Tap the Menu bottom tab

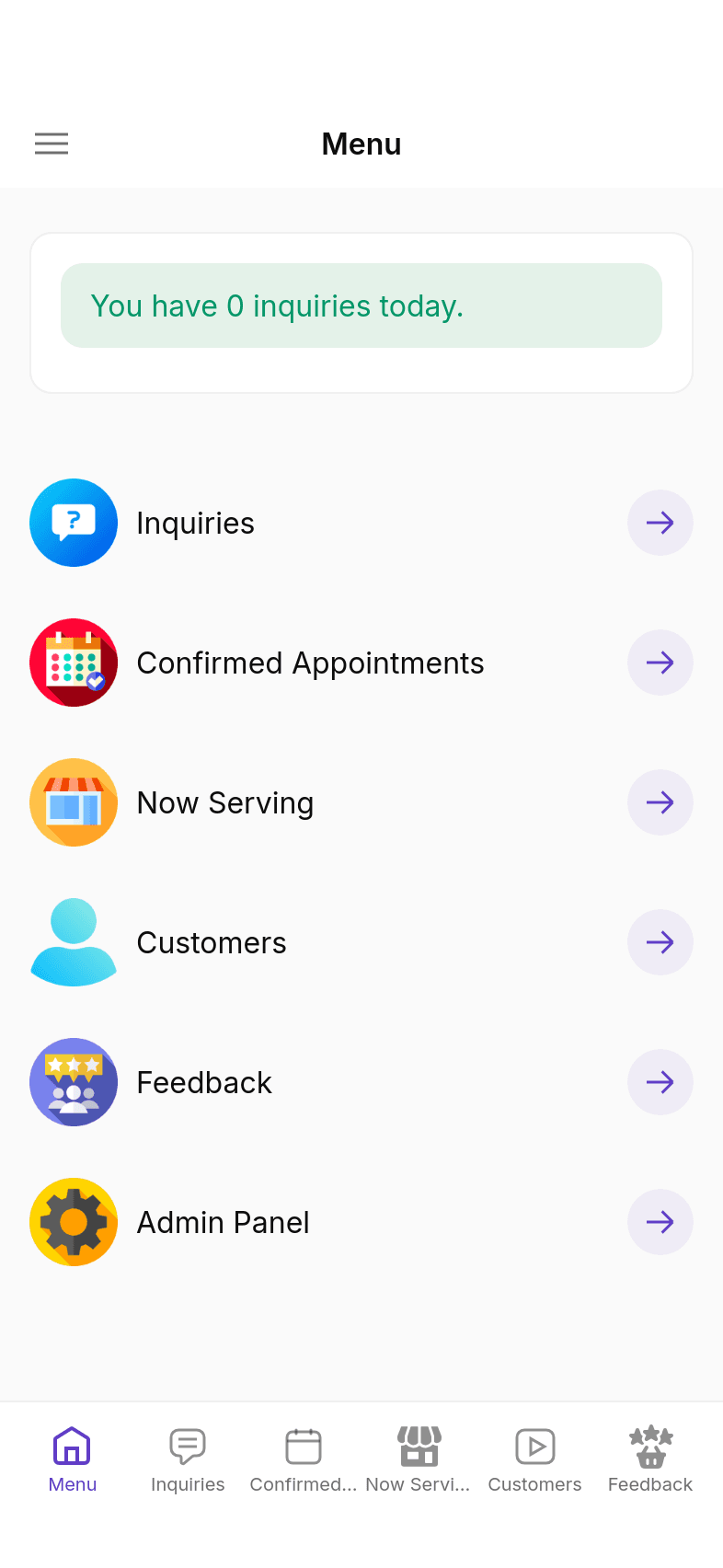72,1460
